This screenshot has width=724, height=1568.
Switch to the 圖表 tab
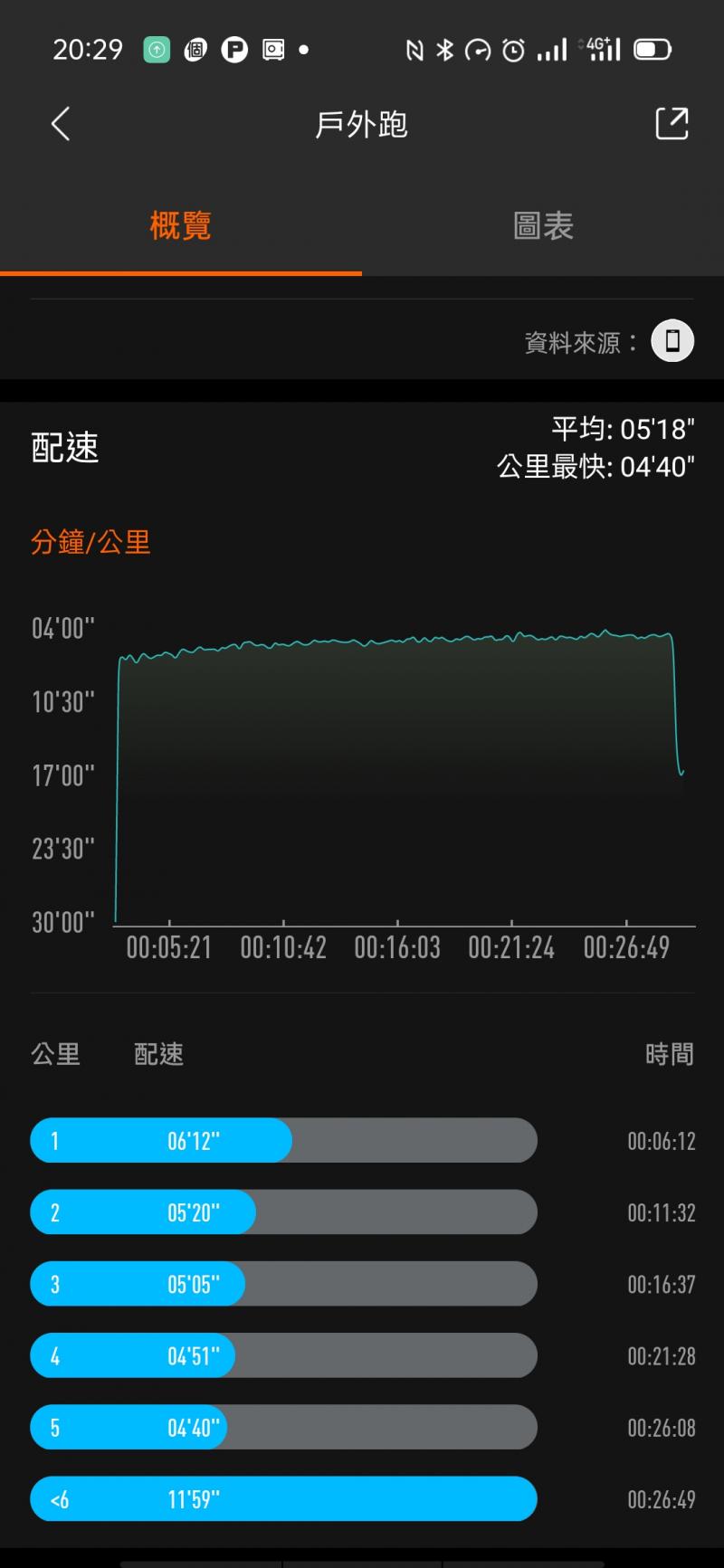(x=543, y=226)
